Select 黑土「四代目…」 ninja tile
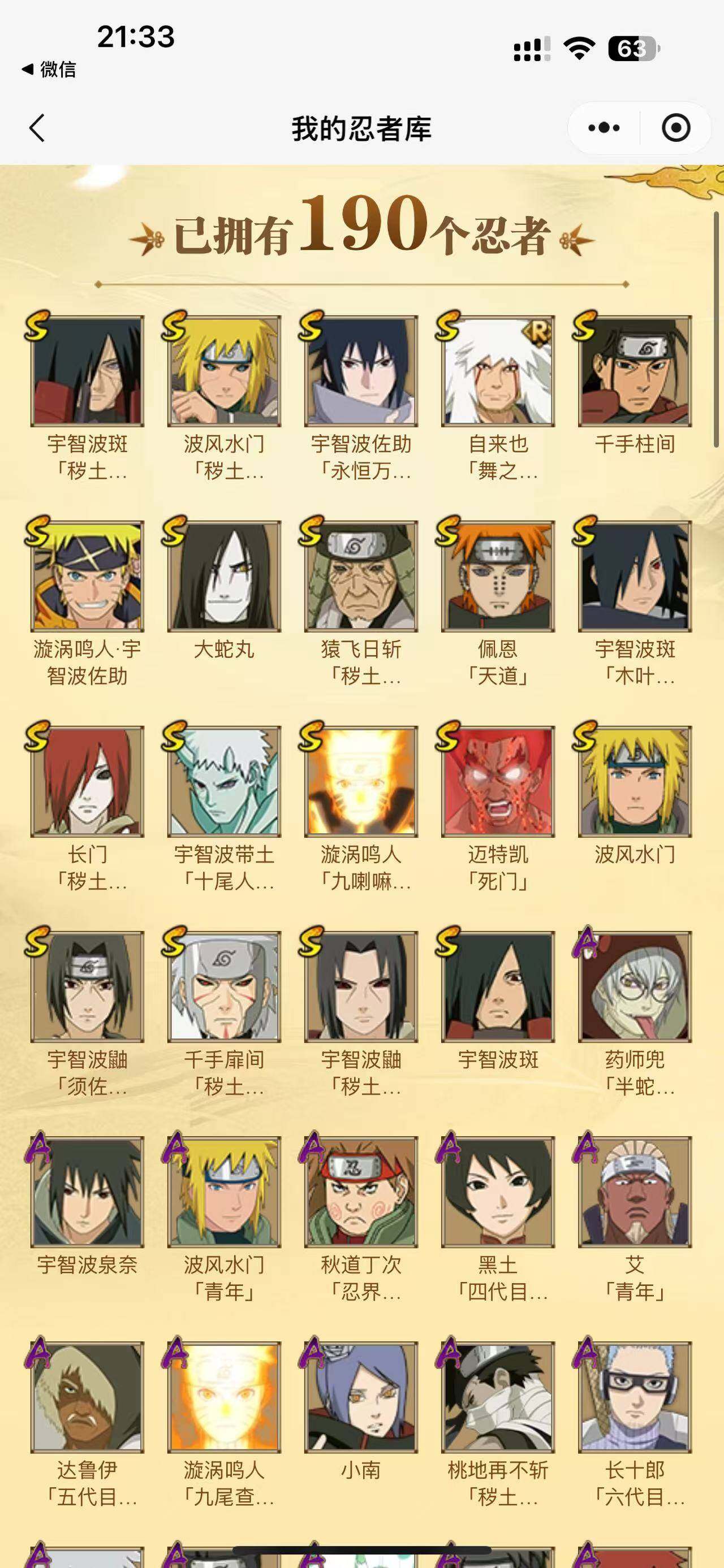Viewport: 724px width, 1568px height. pos(498,1192)
